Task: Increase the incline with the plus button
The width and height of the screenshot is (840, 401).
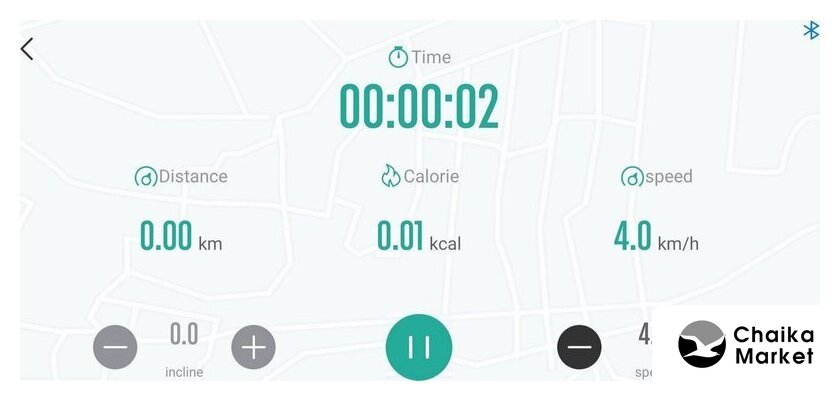Action: (x=253, y=348)
